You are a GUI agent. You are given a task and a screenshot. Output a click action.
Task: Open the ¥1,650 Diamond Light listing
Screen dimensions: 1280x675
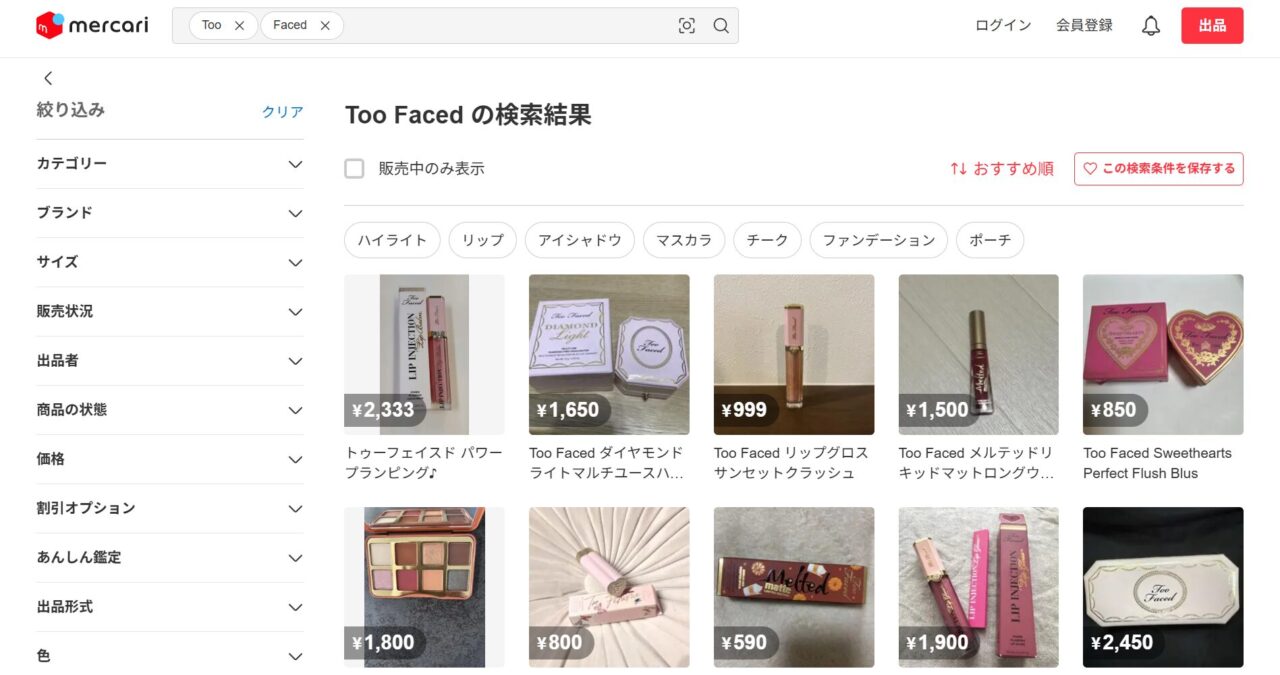(609, 355)
